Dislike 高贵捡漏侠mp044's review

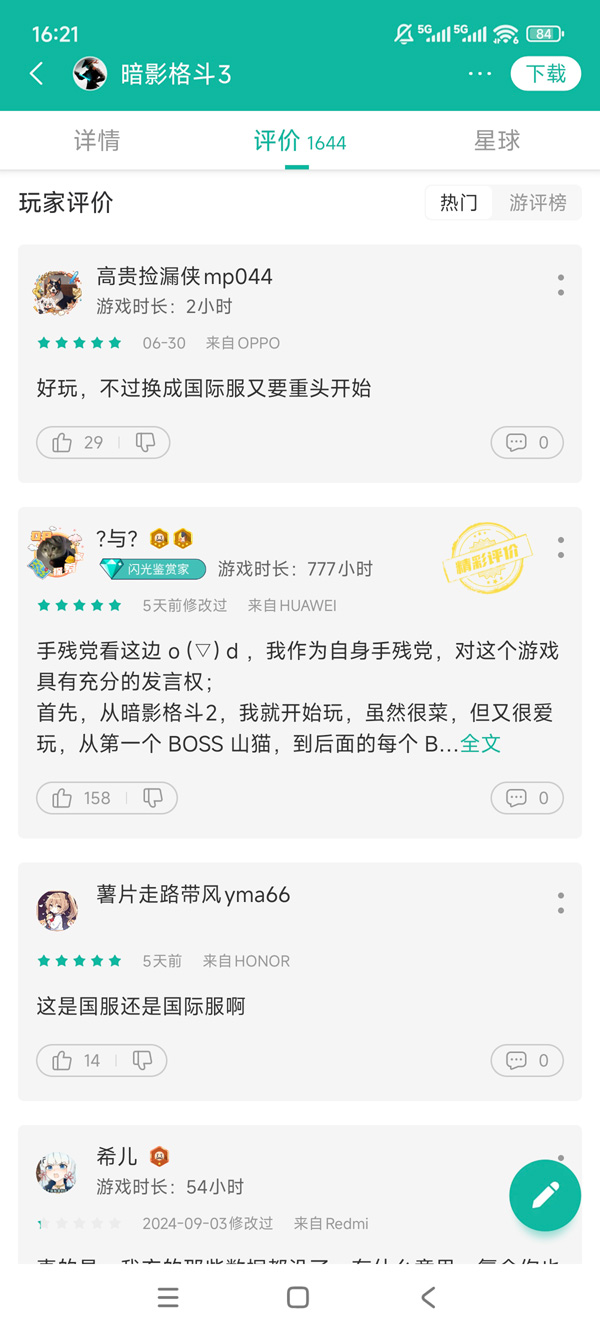tap(146, 442)
